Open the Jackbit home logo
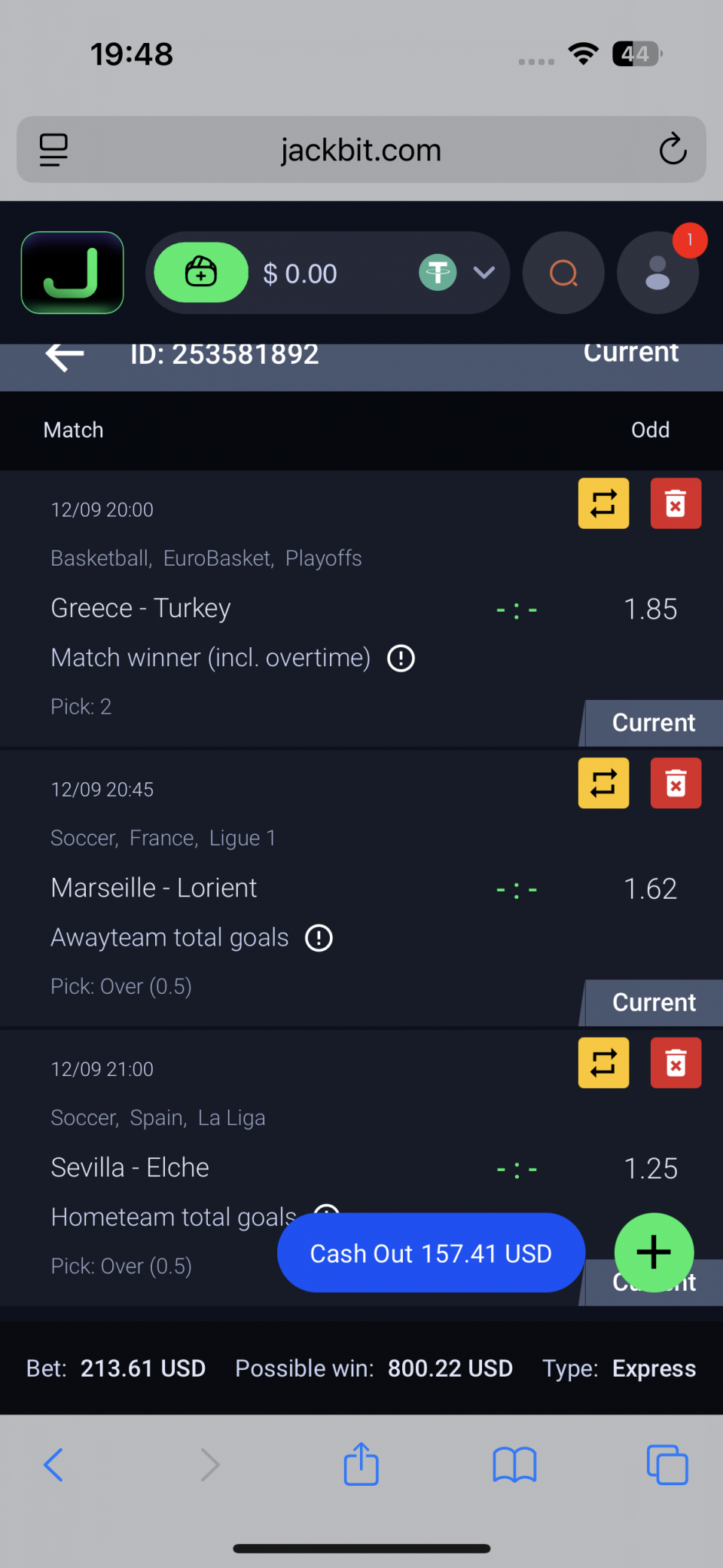This screenshot has height=1568, width=723. click(x=72, y=273)
